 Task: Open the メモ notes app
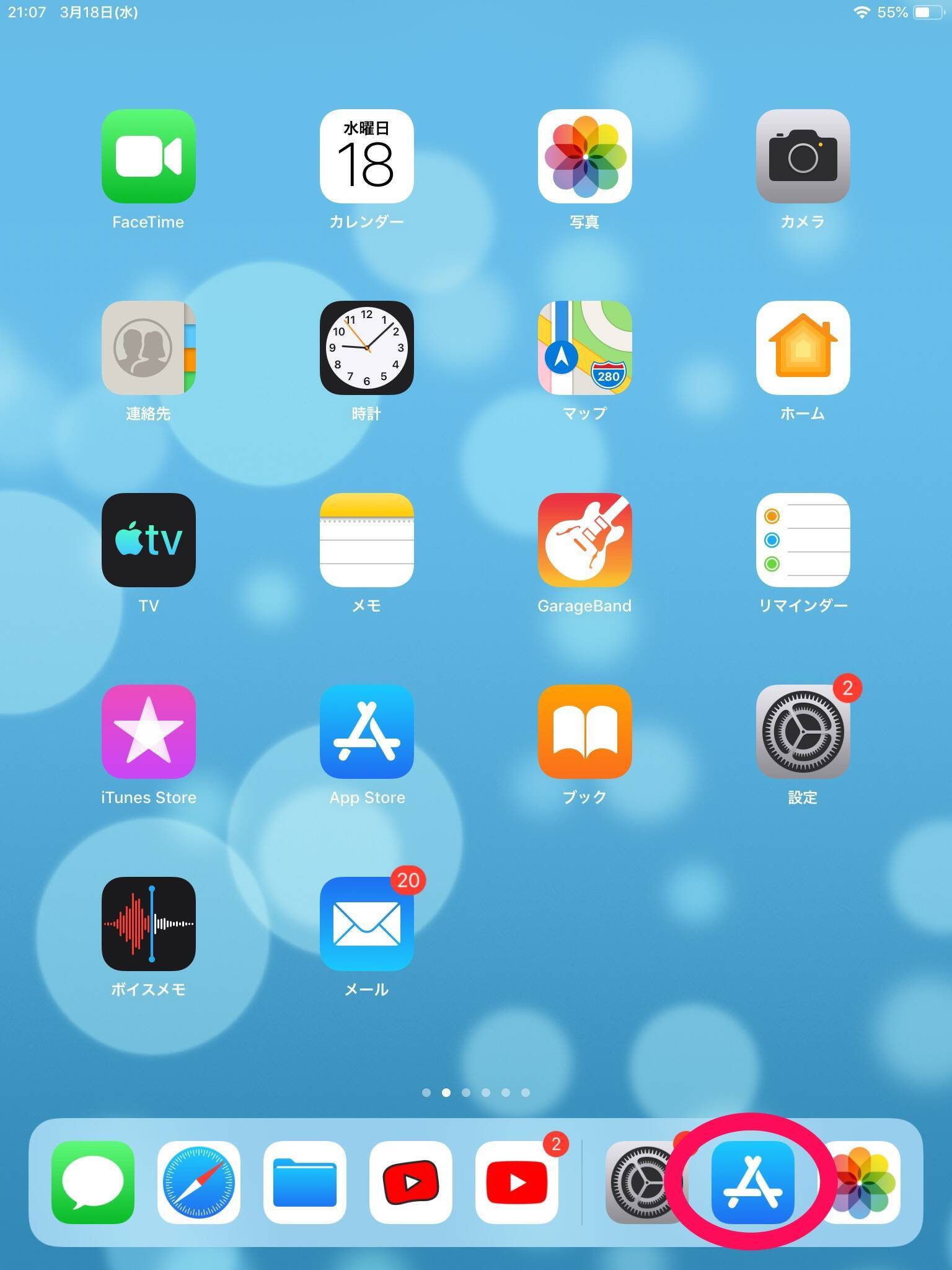(366, 540)
